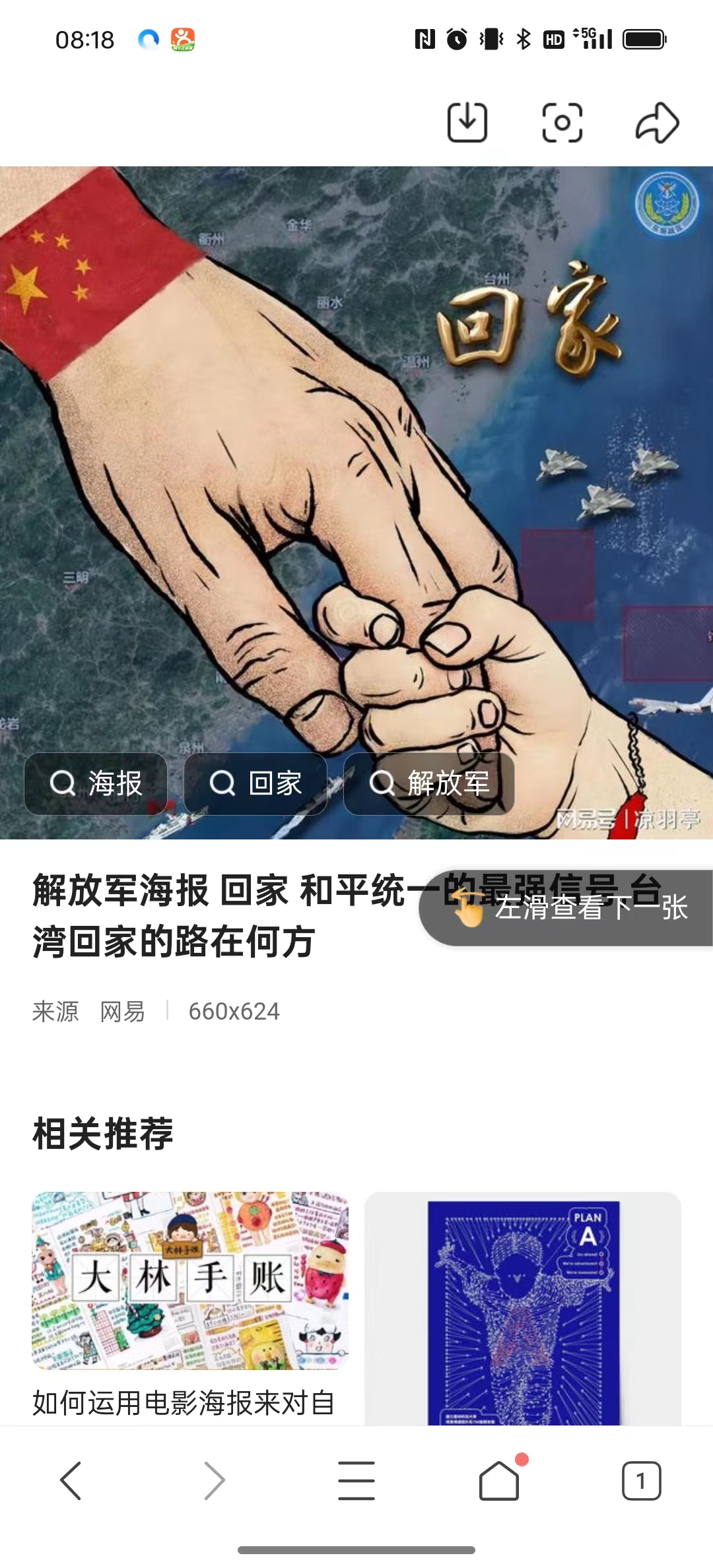Viewport: 713px width, 1568px height.
Task: Open the 大林手账 recommended image
Action: tap(190, 1280)
